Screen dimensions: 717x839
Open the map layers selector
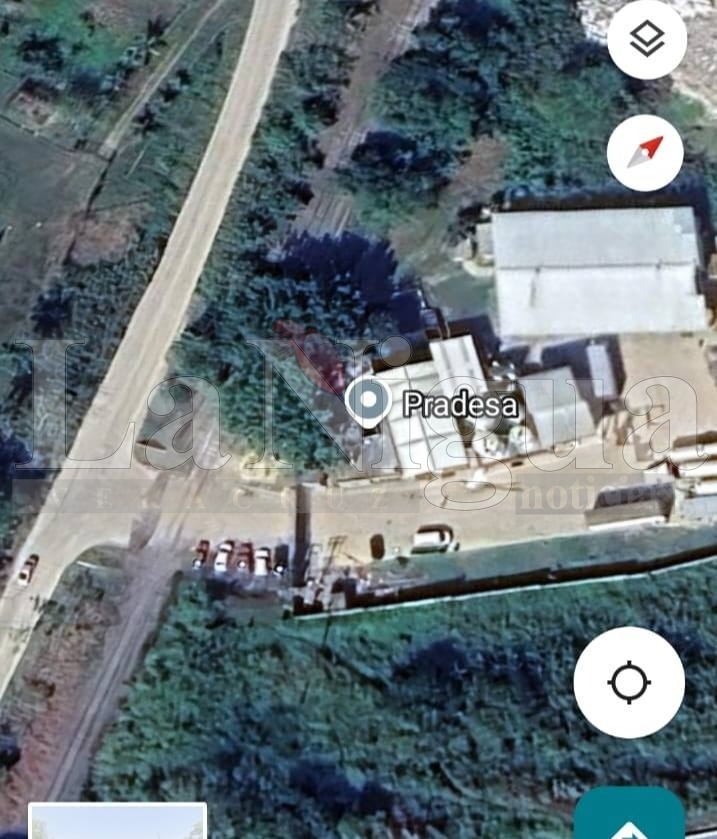[647, 40]
